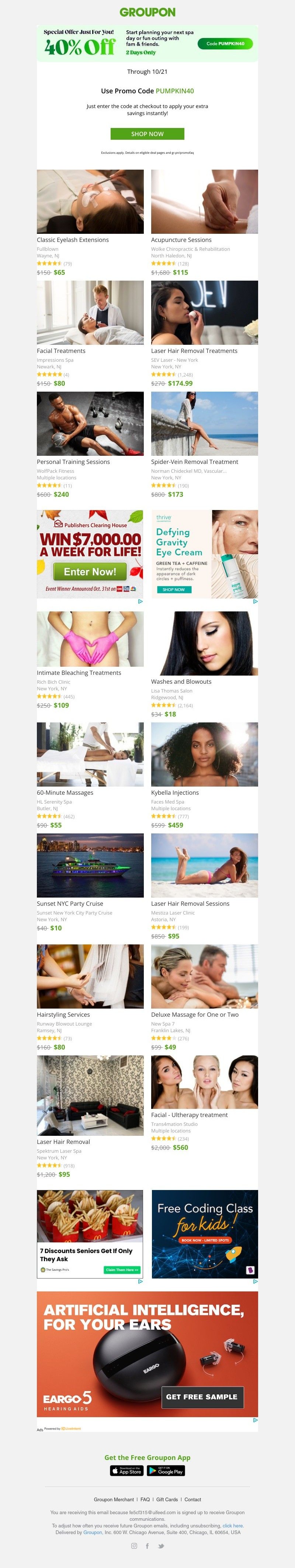This screenshot has height=1568, width=295.
Task: Open the Classic Eyelash Extensions deal
Action: click(x=72, y=240)
